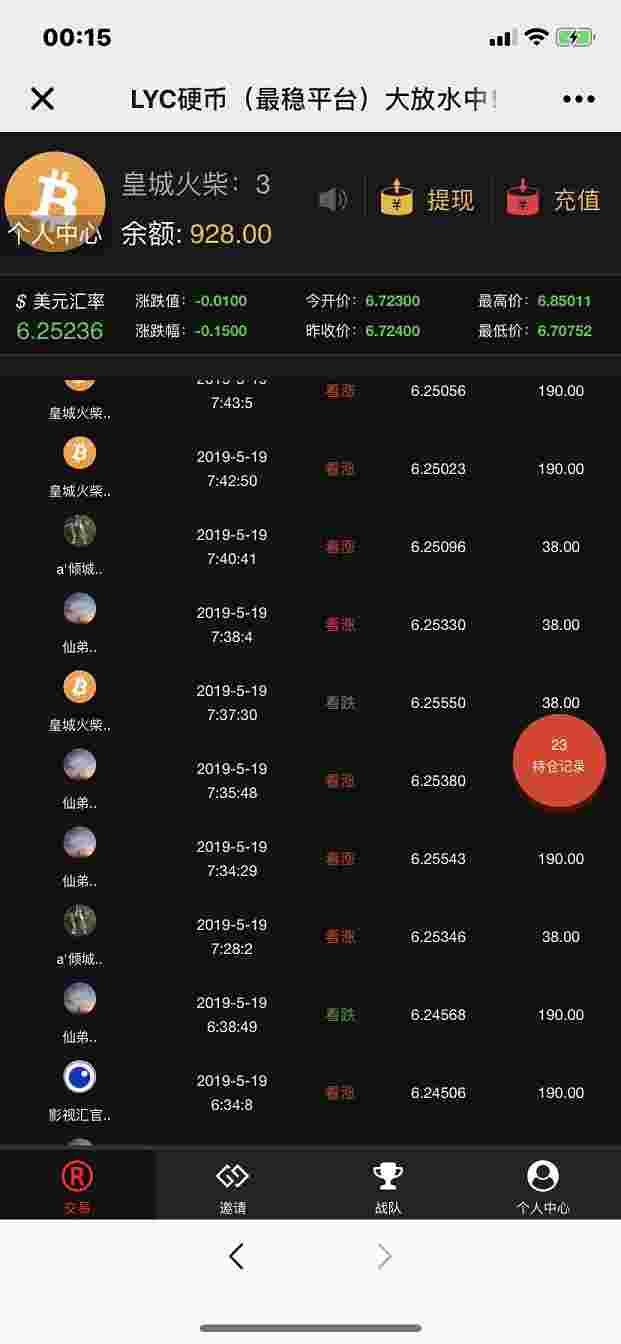Switch to the 邀请 tab

tap(232, 1186)
